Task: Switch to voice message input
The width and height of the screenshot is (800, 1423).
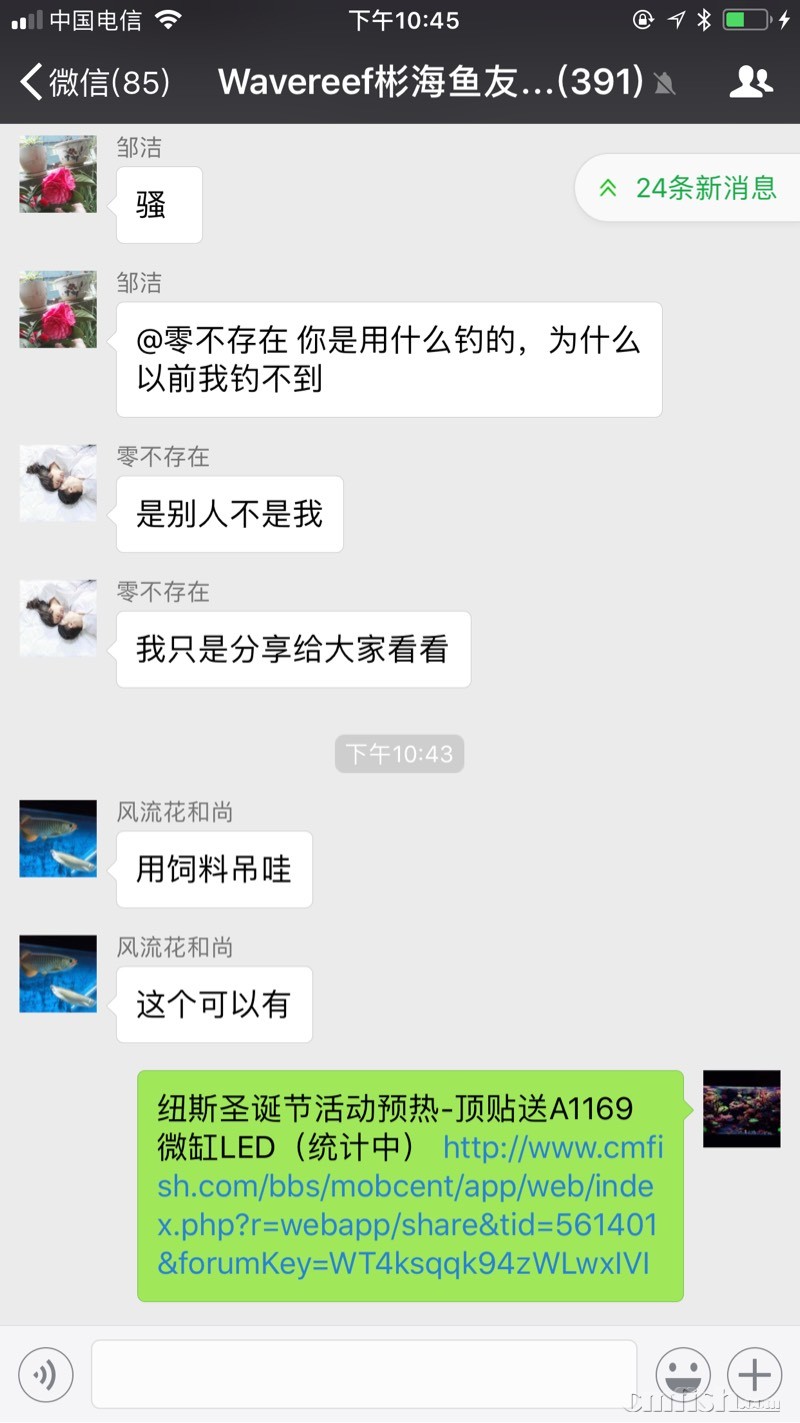Action: coord(46,1375)
